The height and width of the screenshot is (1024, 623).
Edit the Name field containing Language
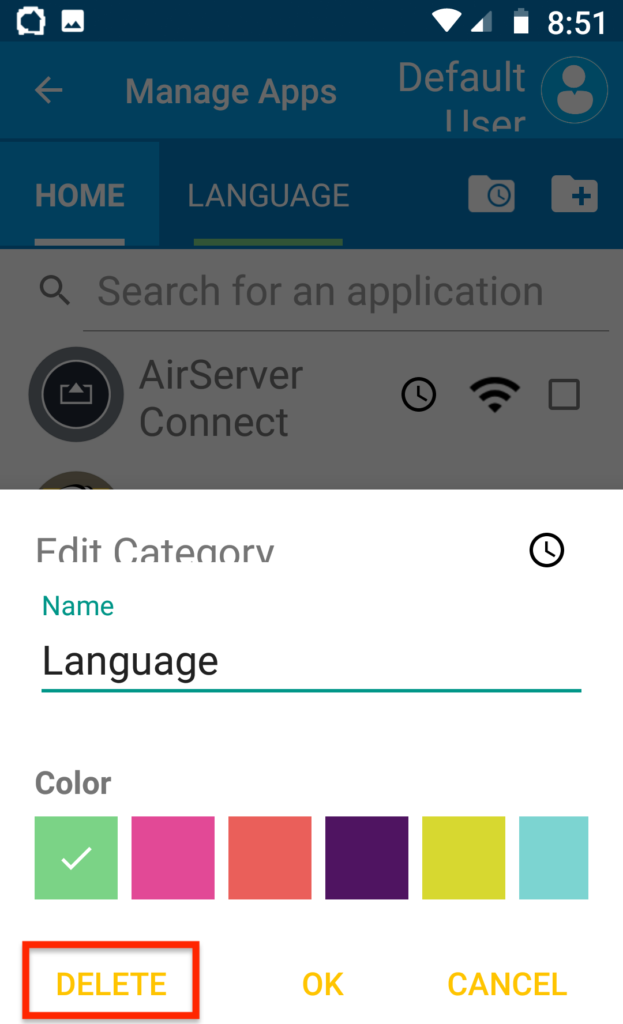point(311,662)
